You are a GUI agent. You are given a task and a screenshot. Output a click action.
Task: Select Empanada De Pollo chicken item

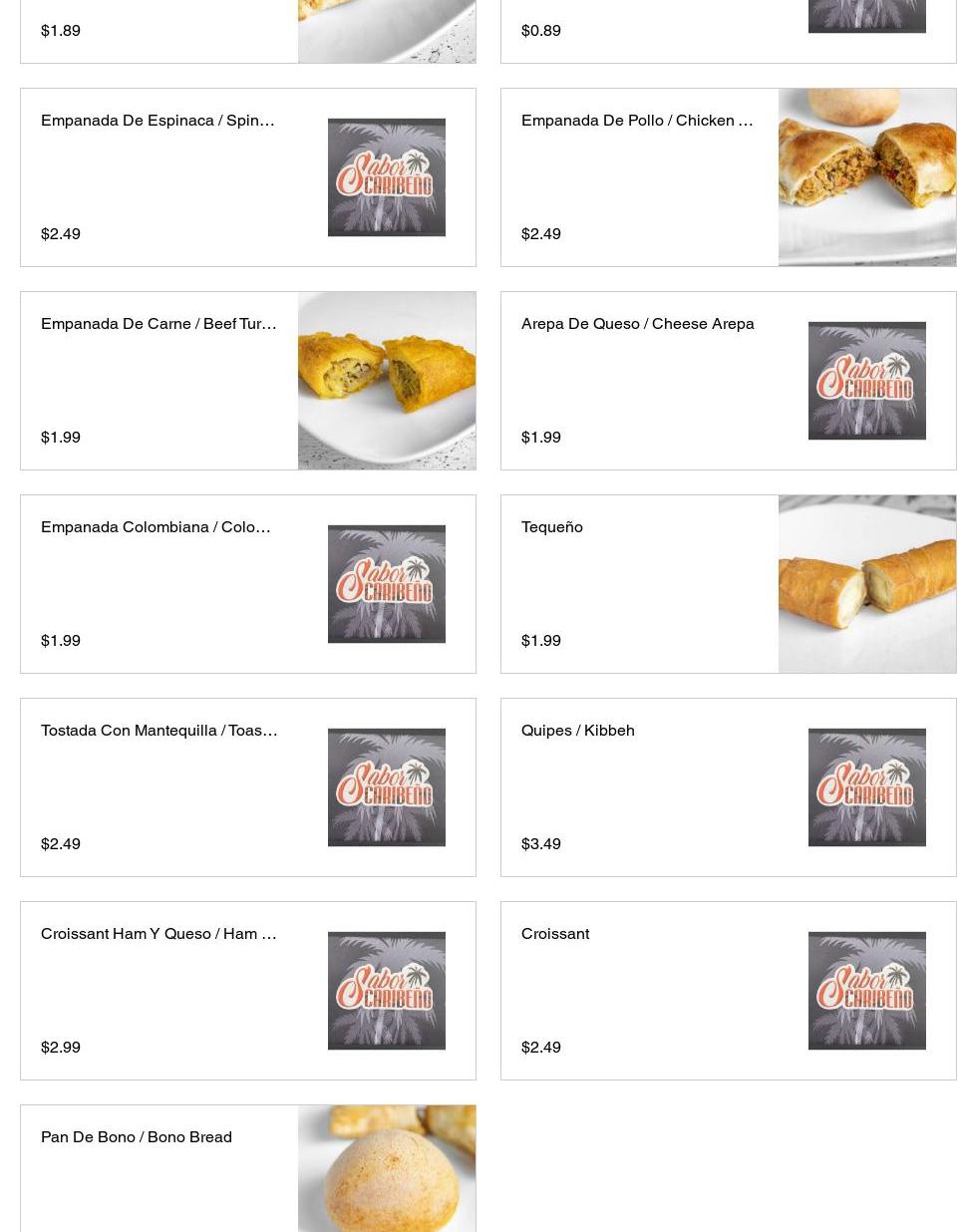[728, 177]
